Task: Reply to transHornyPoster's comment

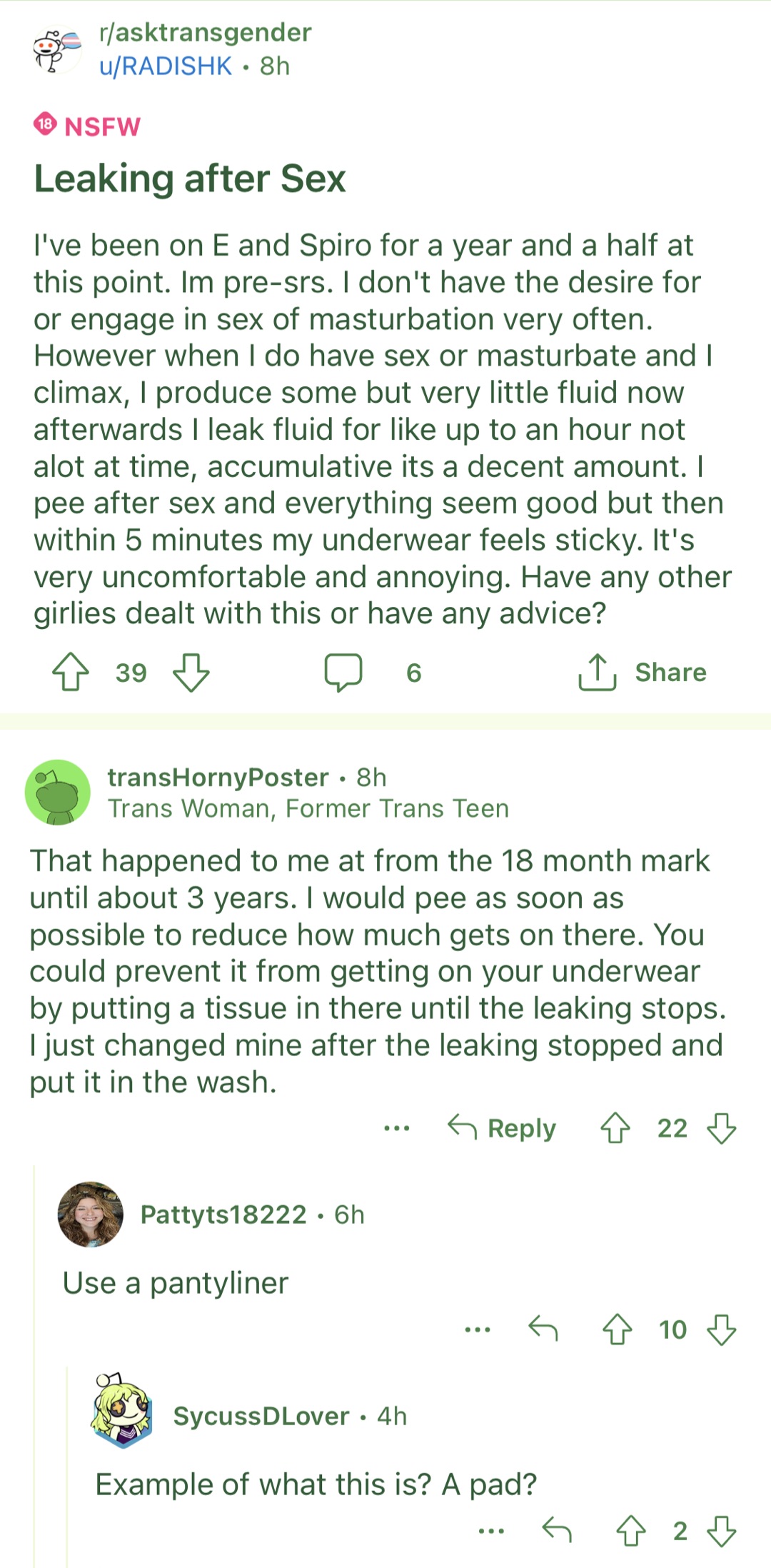Action: coord(502,1128)
